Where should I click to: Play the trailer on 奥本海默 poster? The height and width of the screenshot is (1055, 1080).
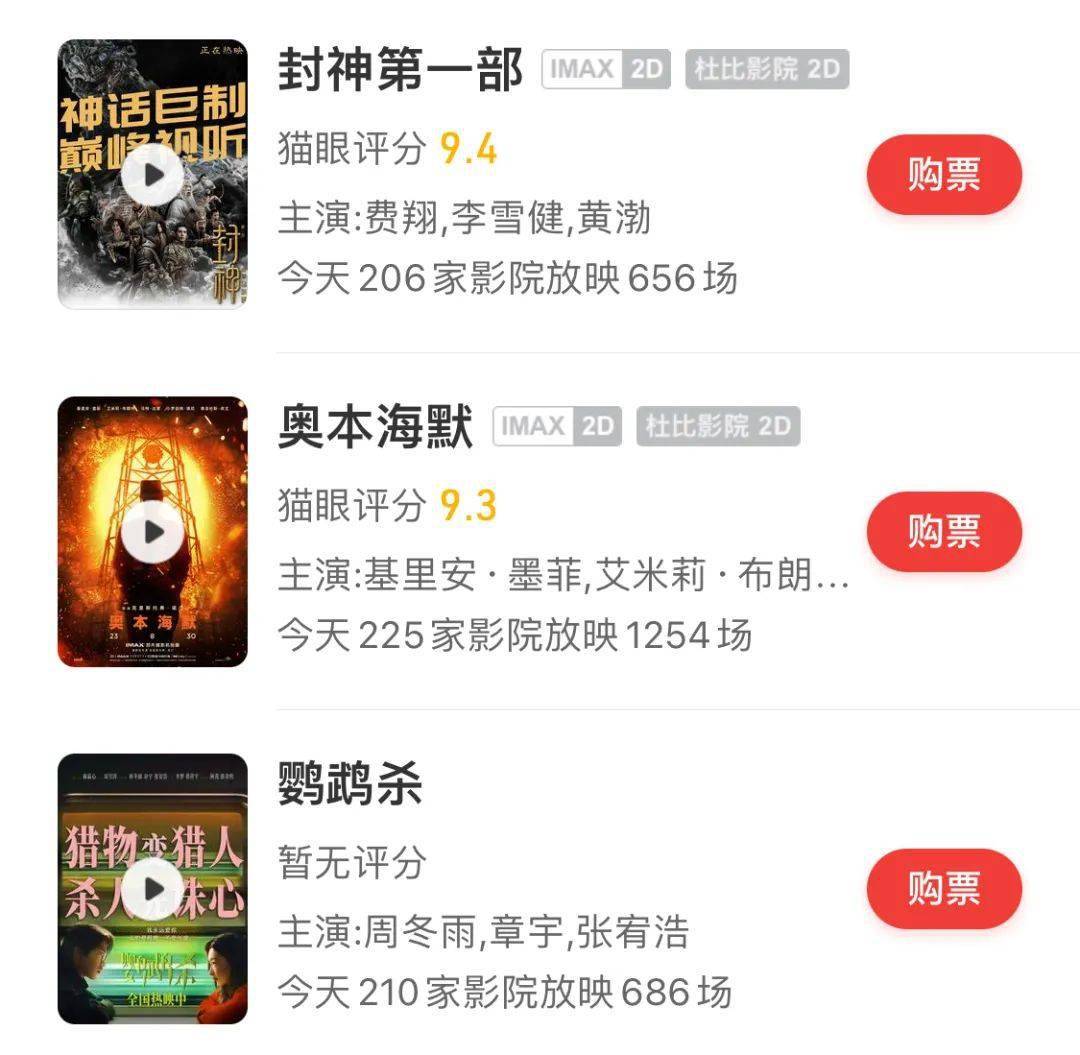coord(153,532)
